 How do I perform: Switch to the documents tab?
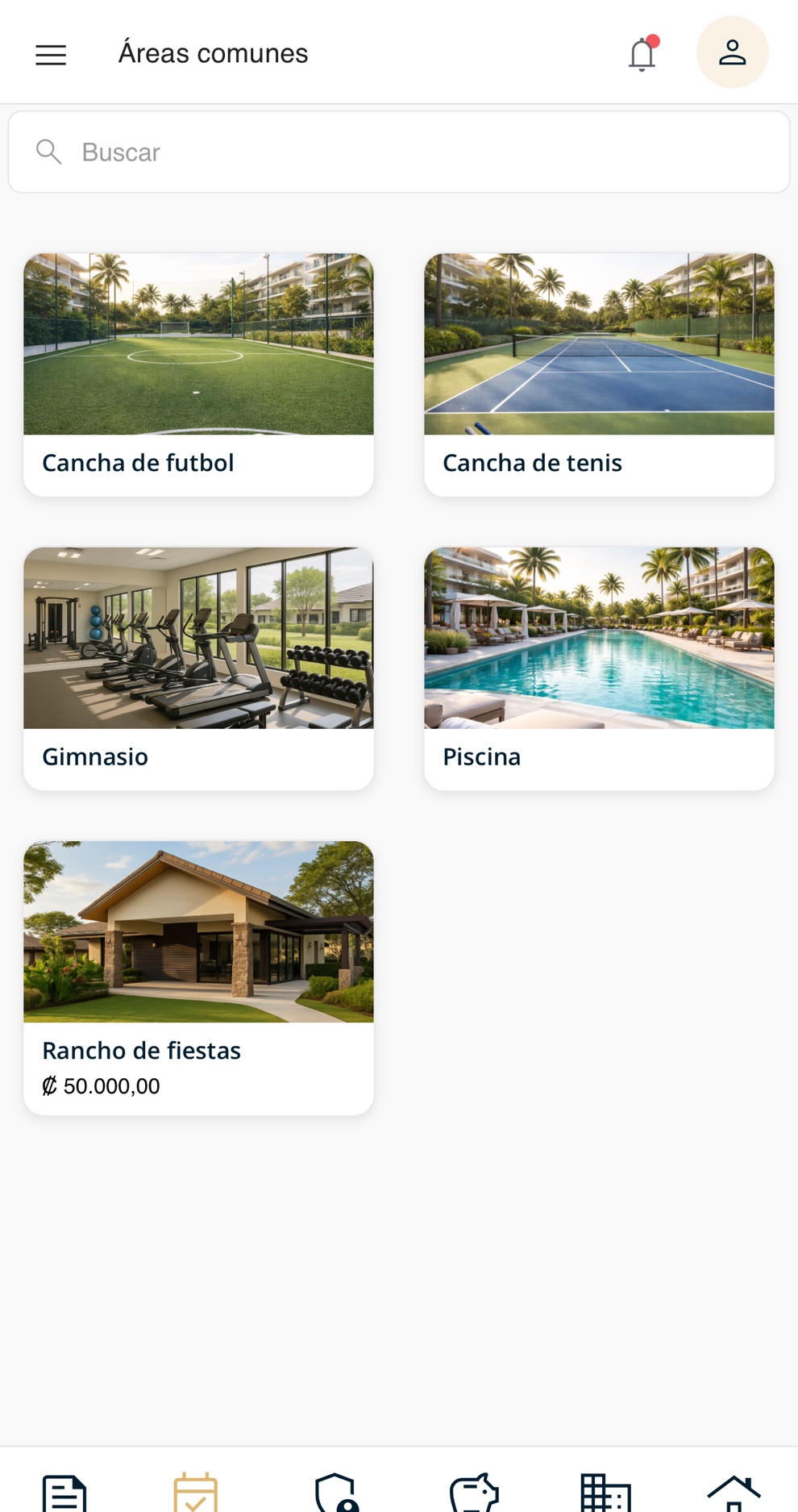(64, 1493)
